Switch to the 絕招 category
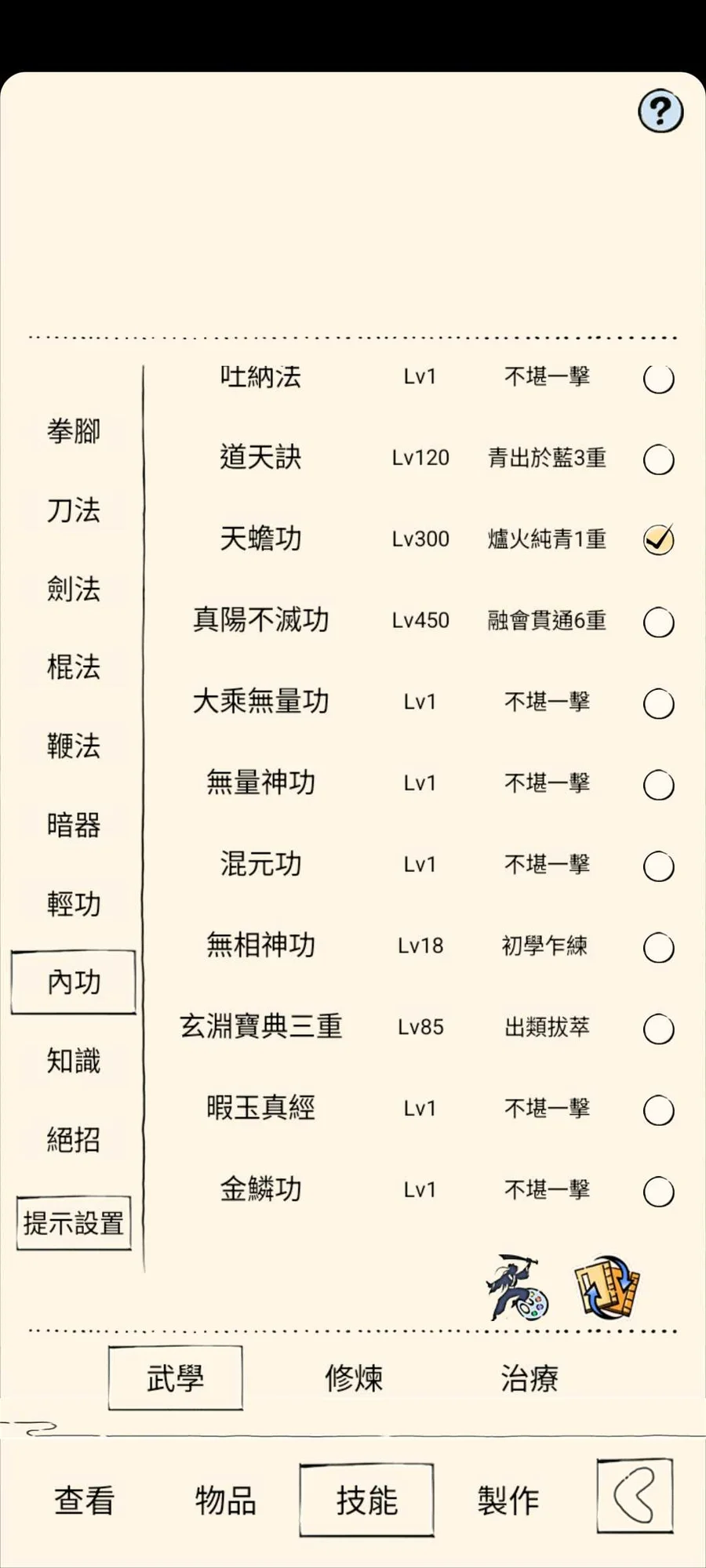706x1568 pixels. pyautogui.click(x=74, y=1140)
